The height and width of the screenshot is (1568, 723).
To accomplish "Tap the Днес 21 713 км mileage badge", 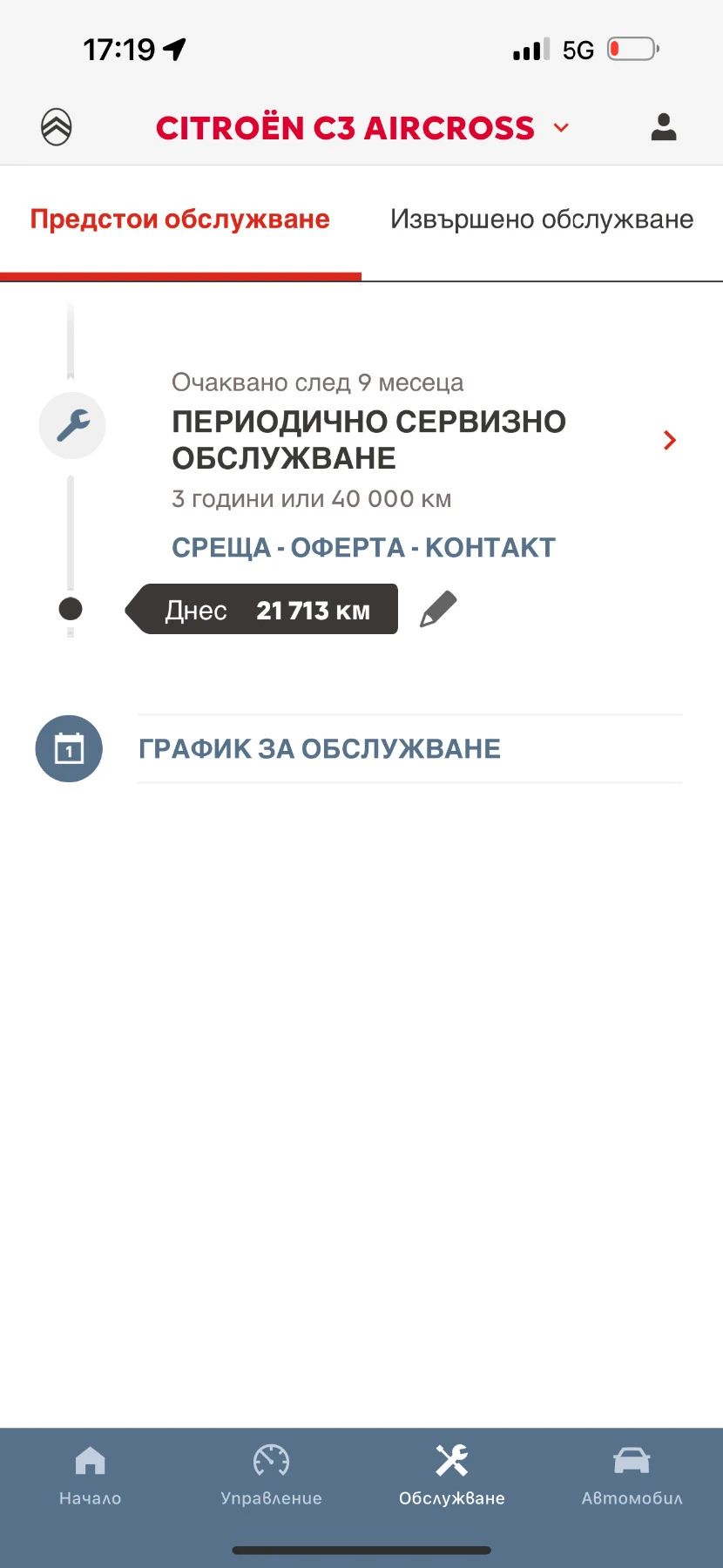I will point(261,609).
